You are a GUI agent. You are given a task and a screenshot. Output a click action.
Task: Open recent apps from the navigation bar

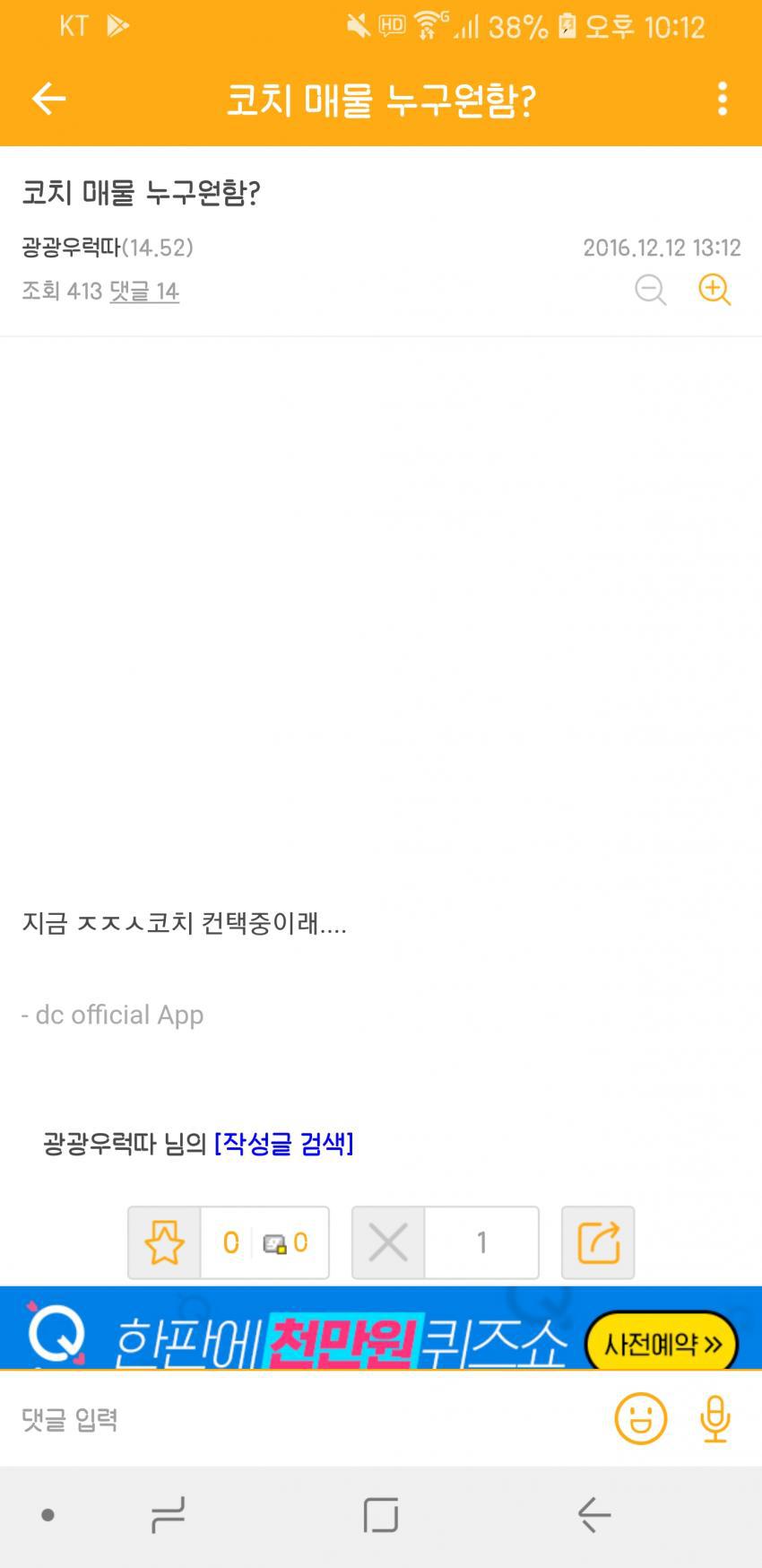168,1515
